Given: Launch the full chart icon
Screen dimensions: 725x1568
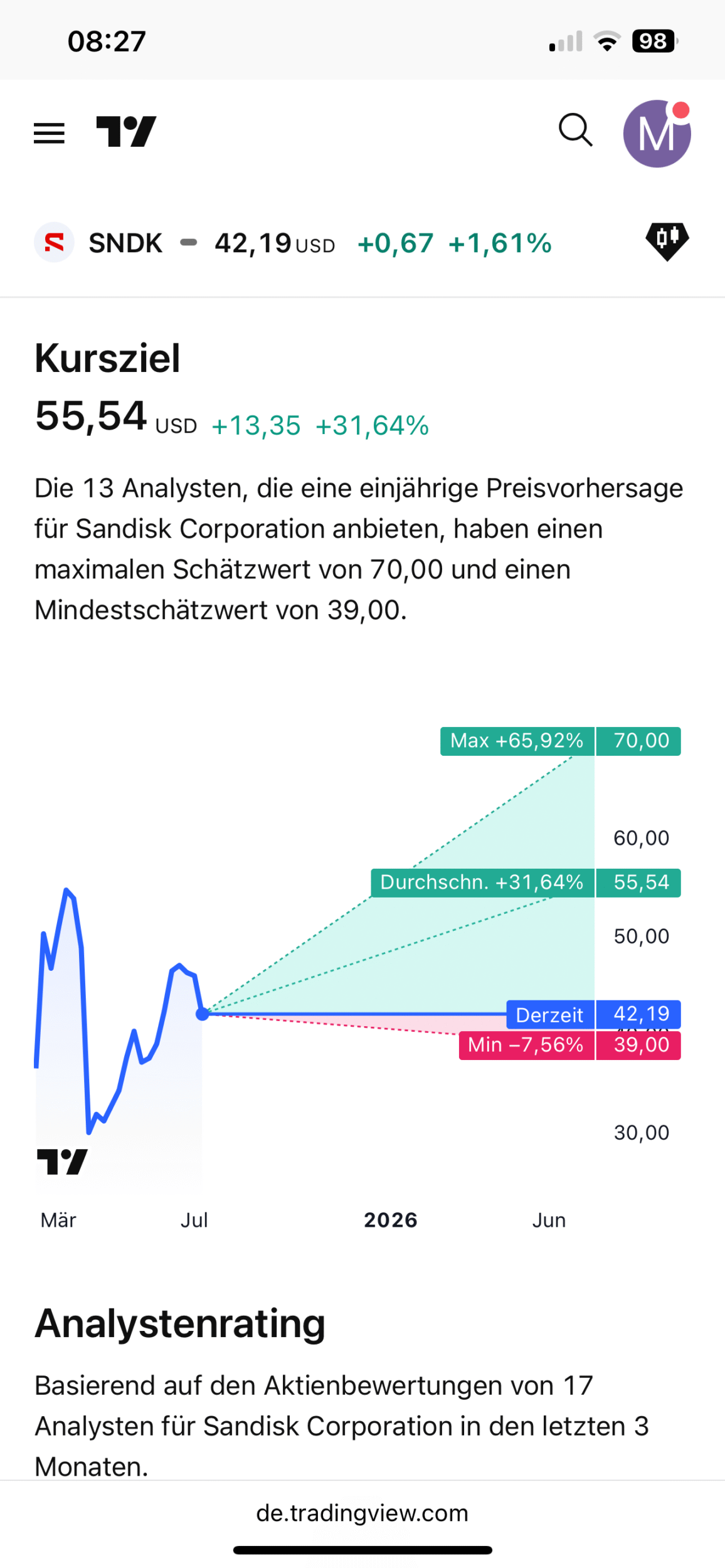Looking at the screenshot, I should click(x=667, y=241).
